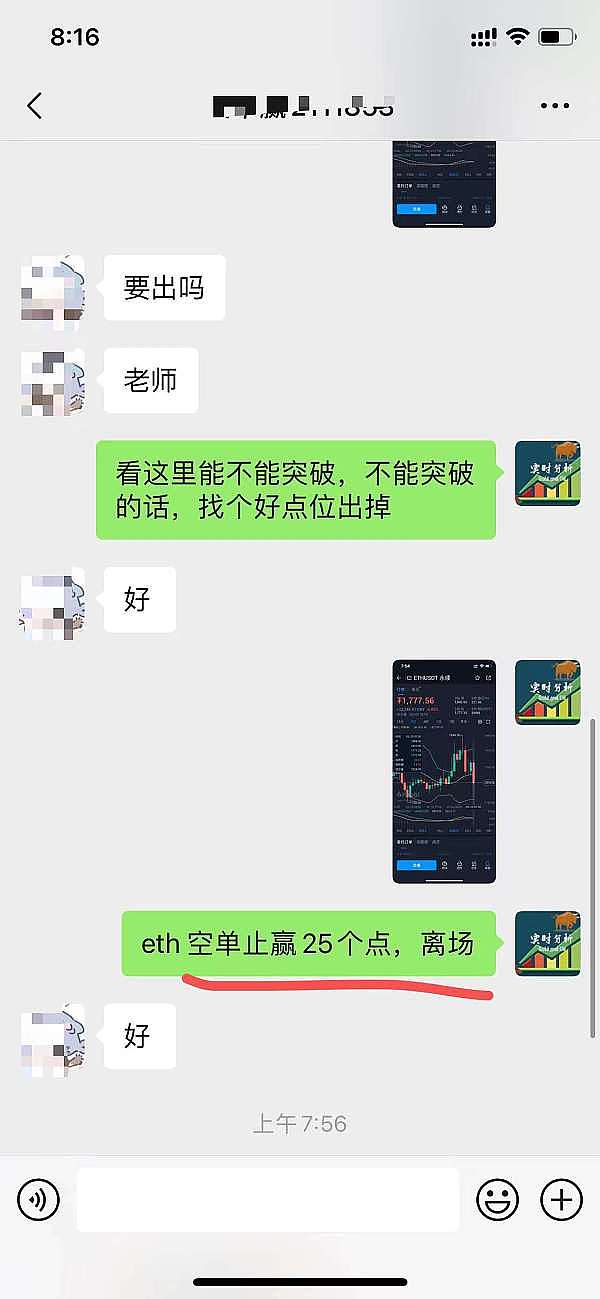Go back to the chat list
This screenshot has width=600, height=1299.
coord(35,105)
